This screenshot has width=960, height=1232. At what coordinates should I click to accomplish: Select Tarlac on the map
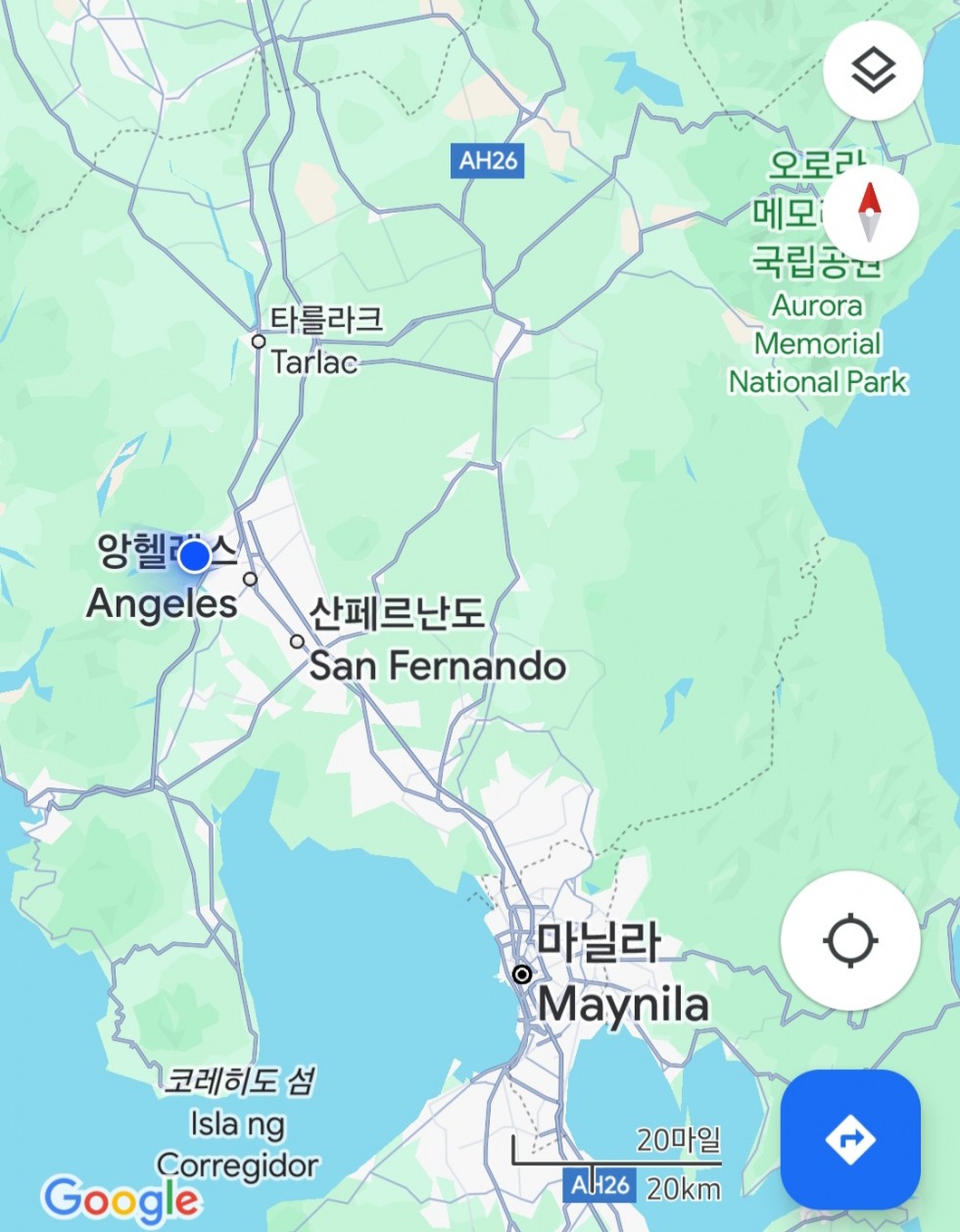click(x=314, y=362)
